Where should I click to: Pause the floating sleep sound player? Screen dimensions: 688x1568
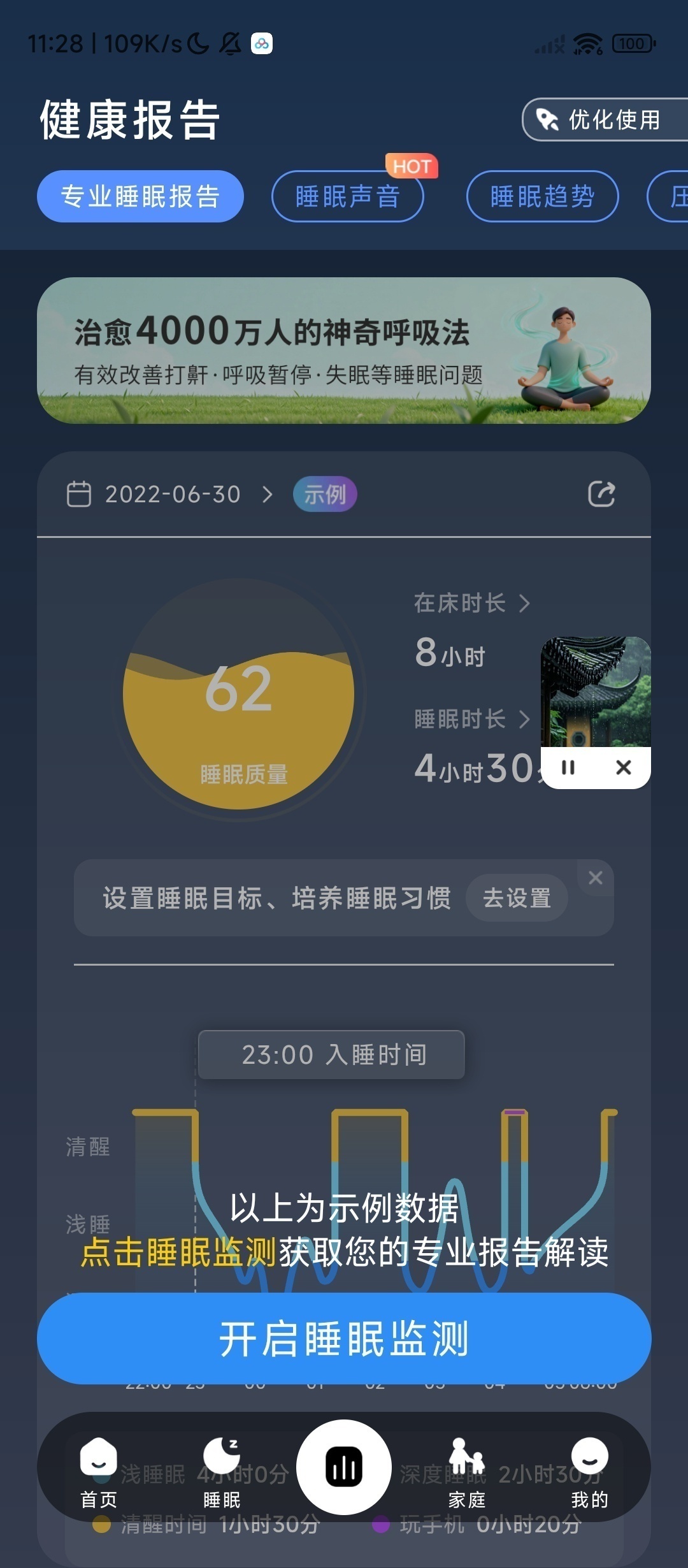pyautogui.click(x=568, y=767)
